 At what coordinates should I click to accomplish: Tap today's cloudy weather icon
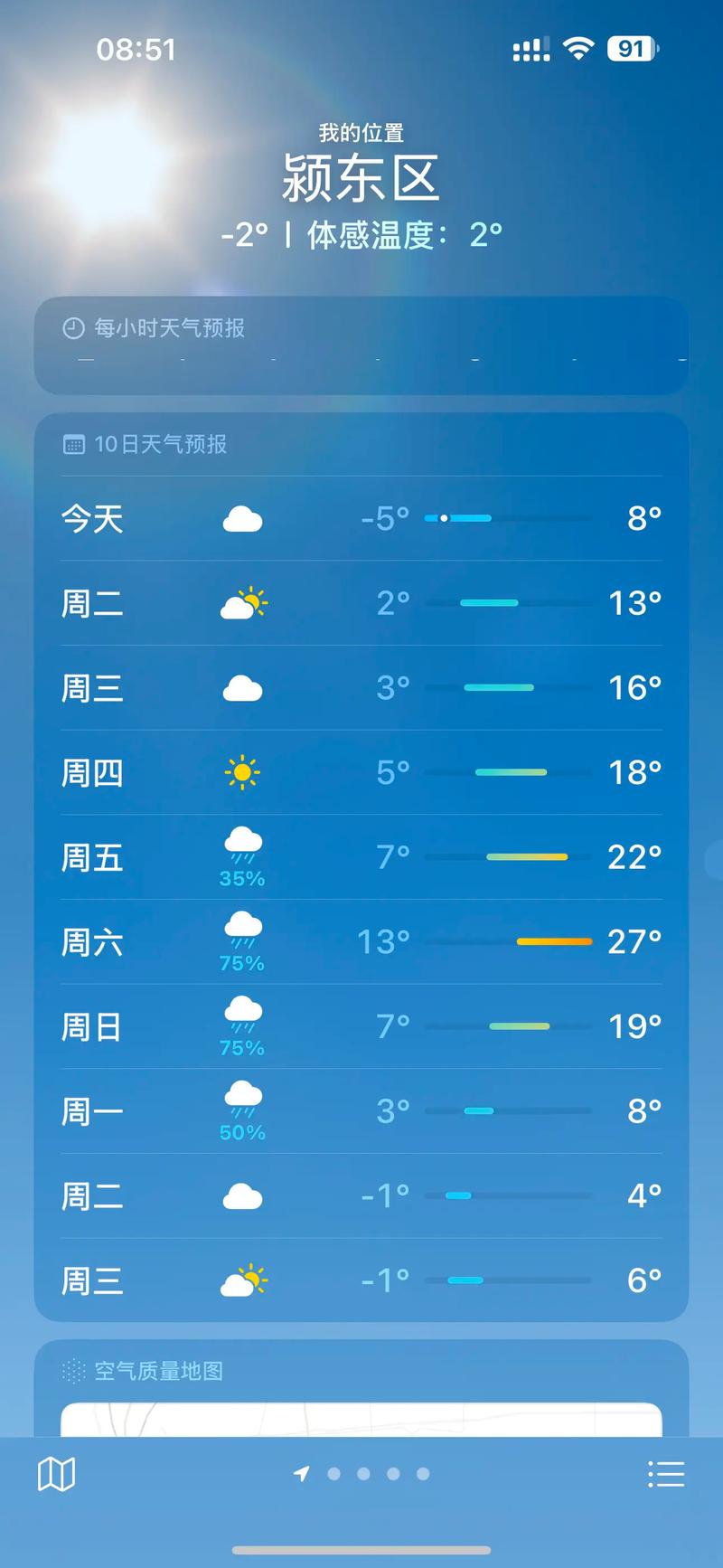(x=241, y=518)
